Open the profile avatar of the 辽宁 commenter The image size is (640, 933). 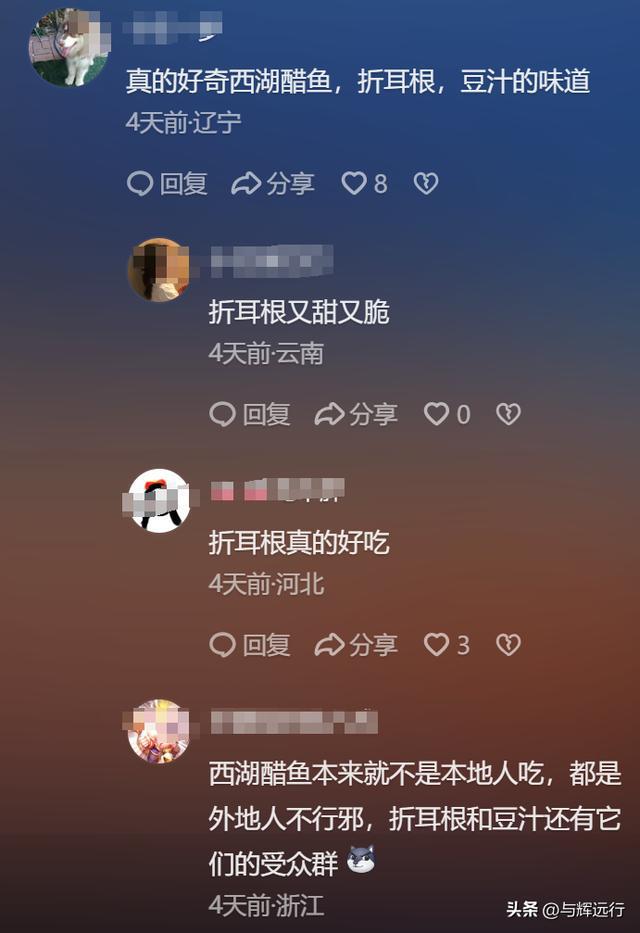click(x=68, y=48)
